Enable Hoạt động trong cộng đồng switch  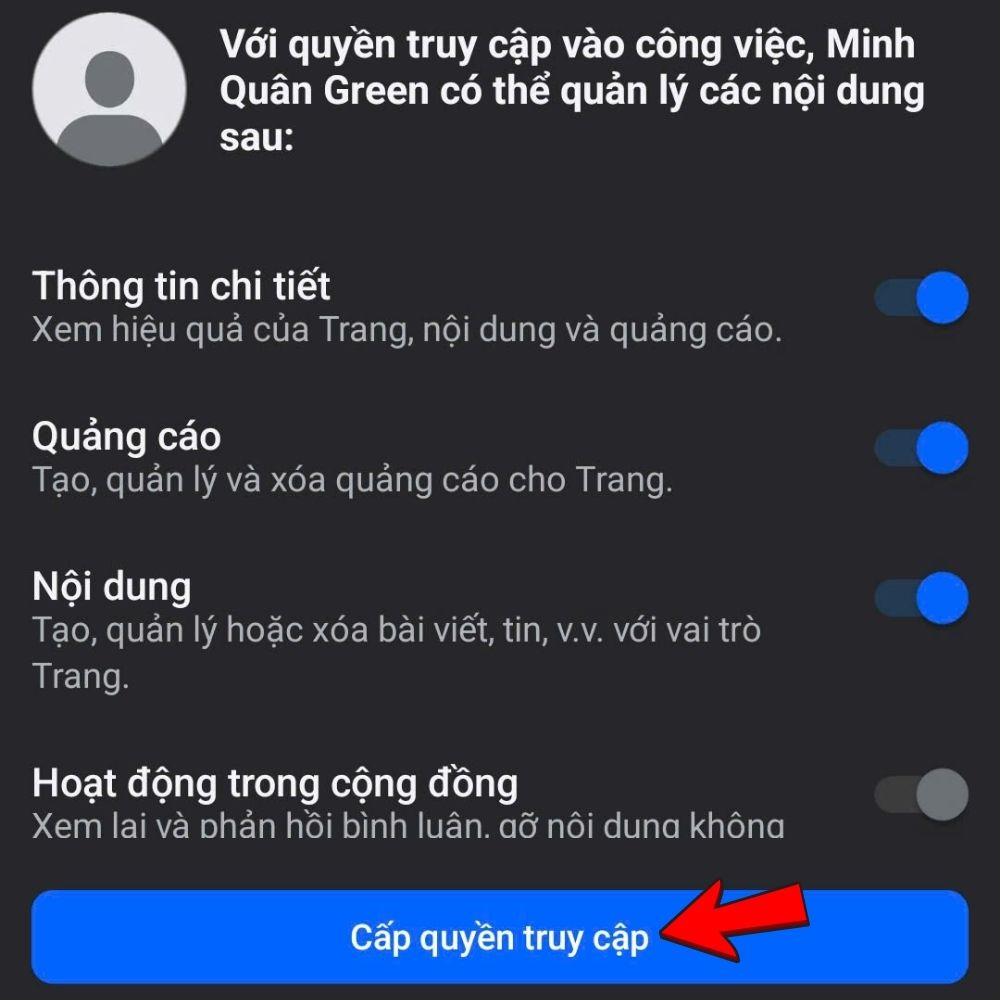(922, 795)
